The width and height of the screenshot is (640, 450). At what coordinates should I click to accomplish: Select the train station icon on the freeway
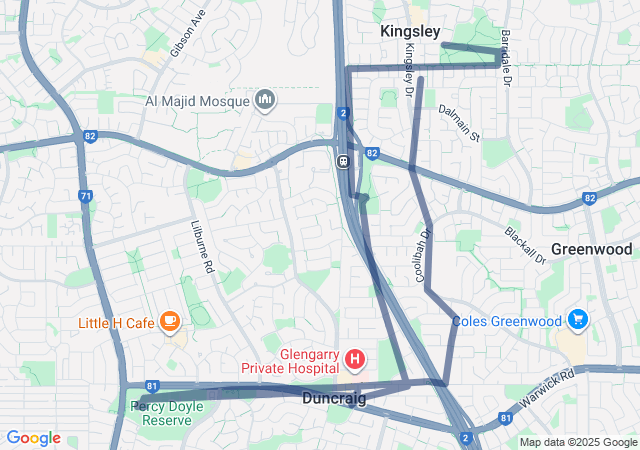point(342,160)
